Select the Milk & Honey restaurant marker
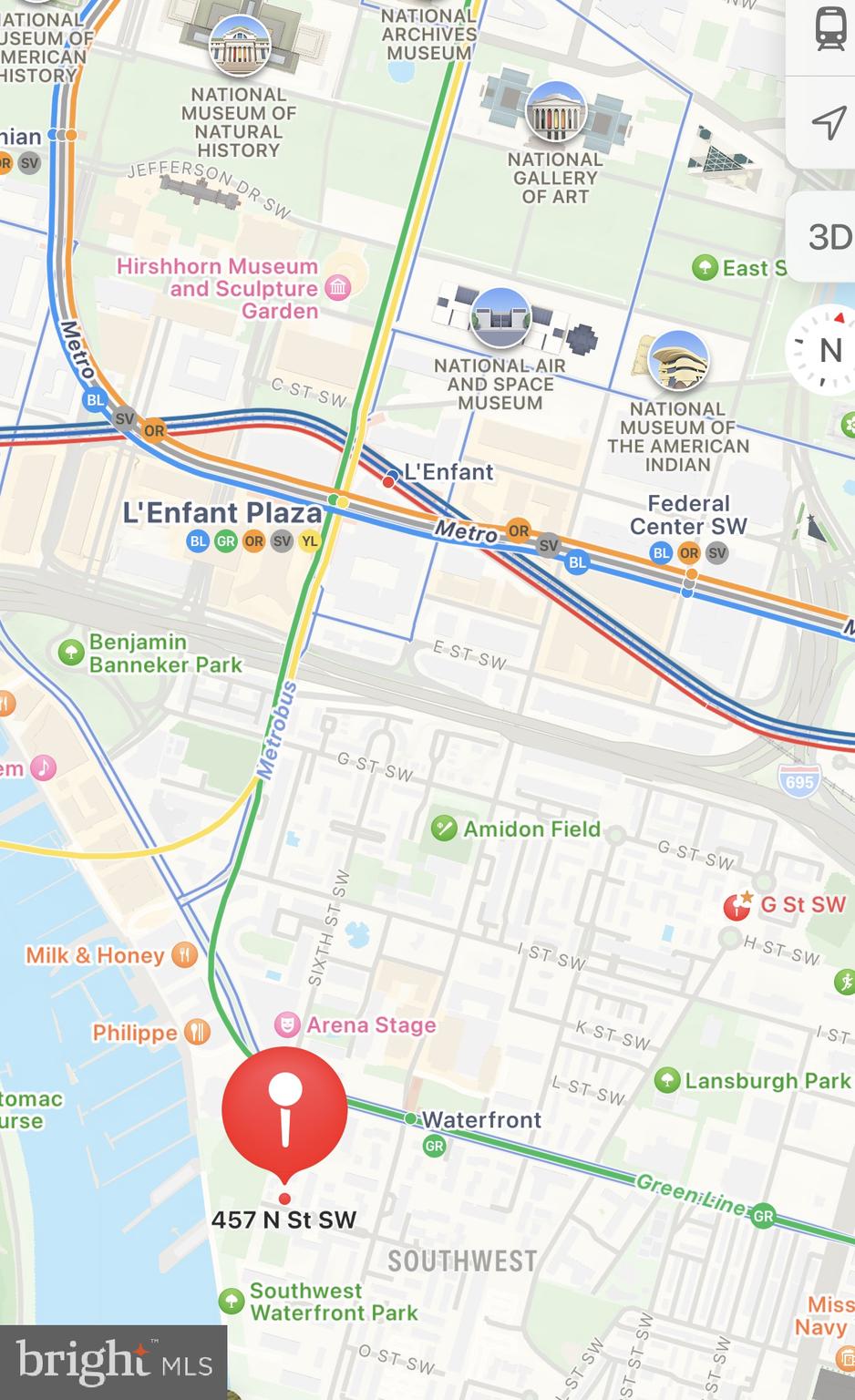Viewport: 855px width, 1400px height. [x=184, y=955]
